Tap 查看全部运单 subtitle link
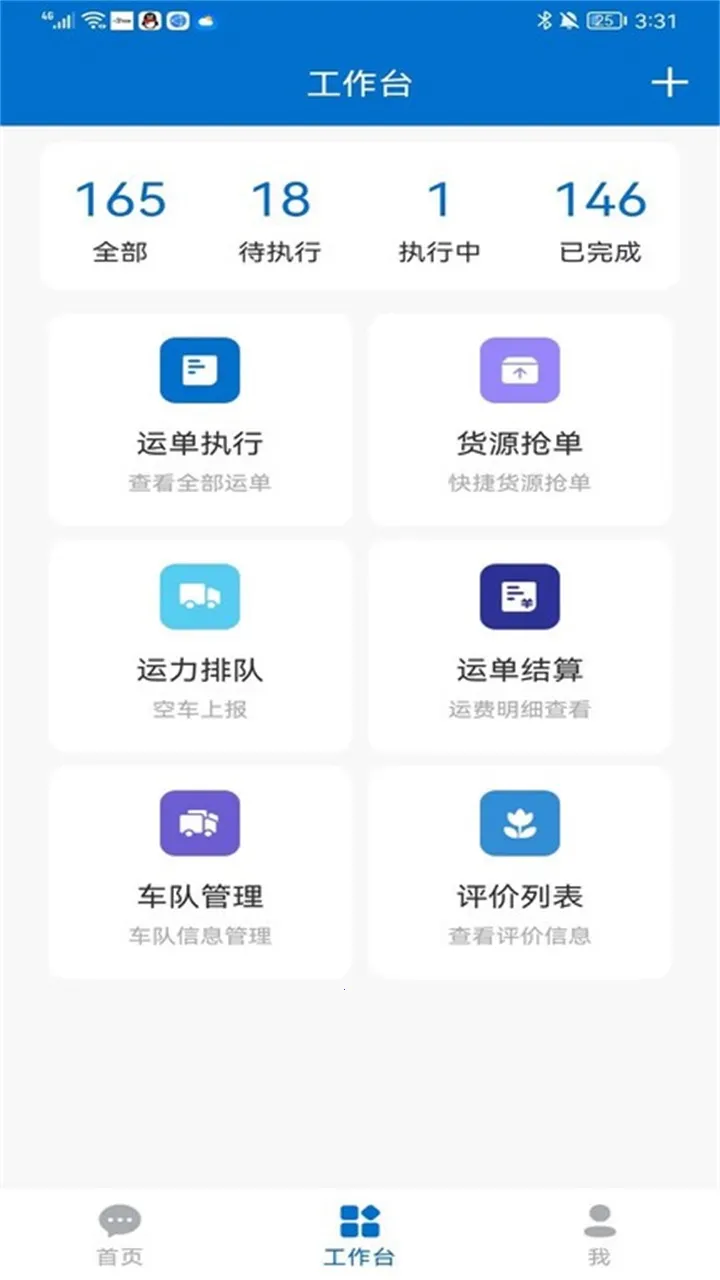Image resolution: width=720 pixels, height=1280 pixels. 199,483
